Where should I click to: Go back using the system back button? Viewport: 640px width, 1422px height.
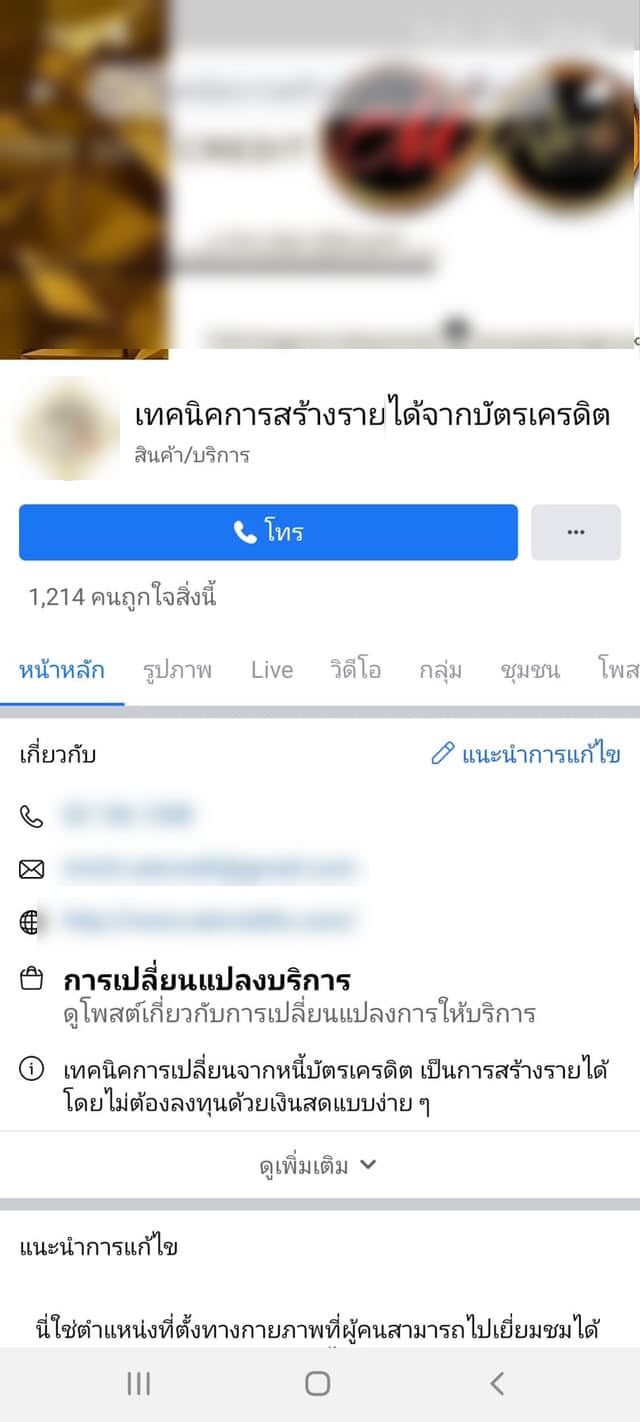click(x=497, y=1383)
